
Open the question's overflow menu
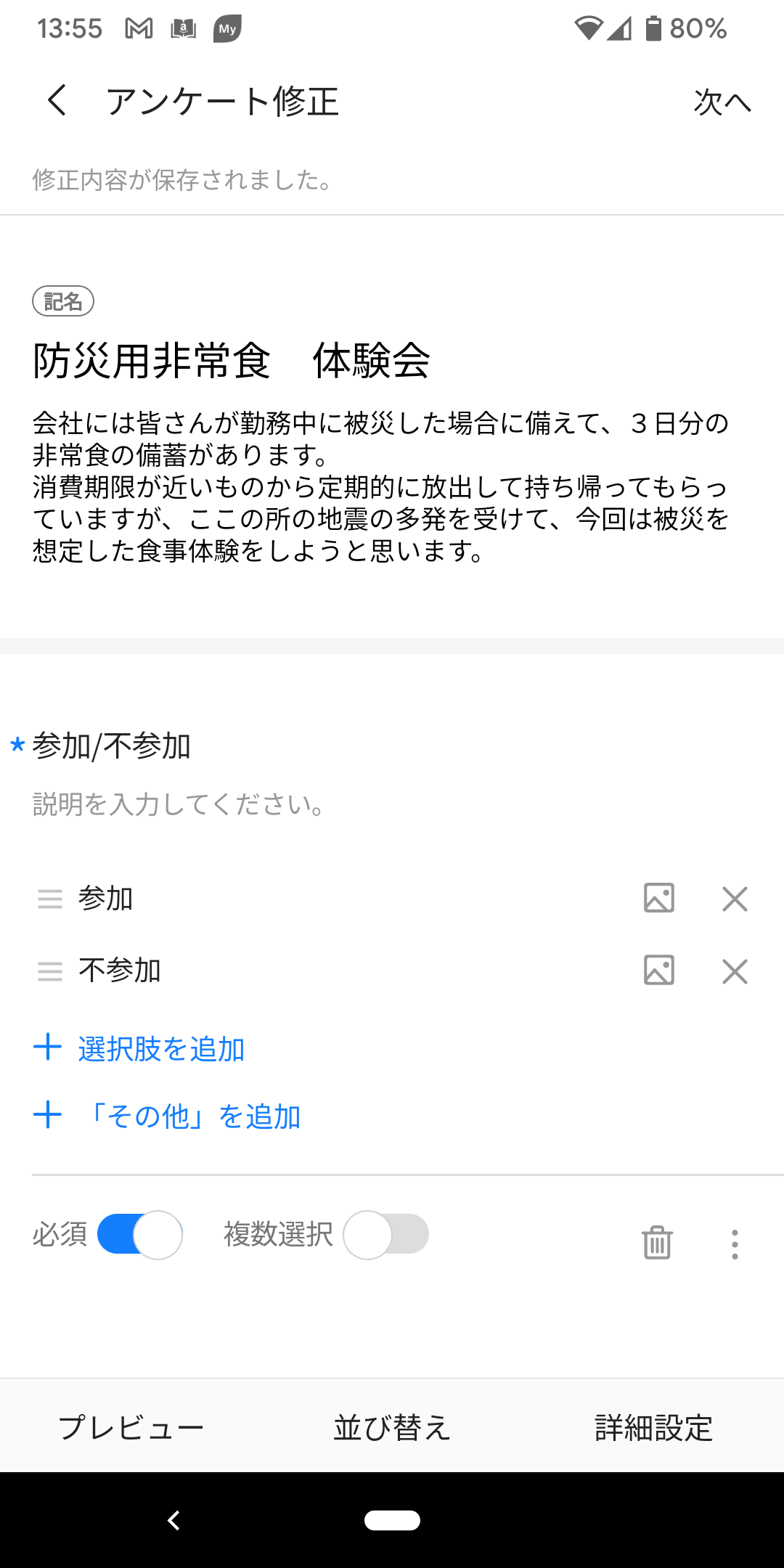pos(735,1244)
